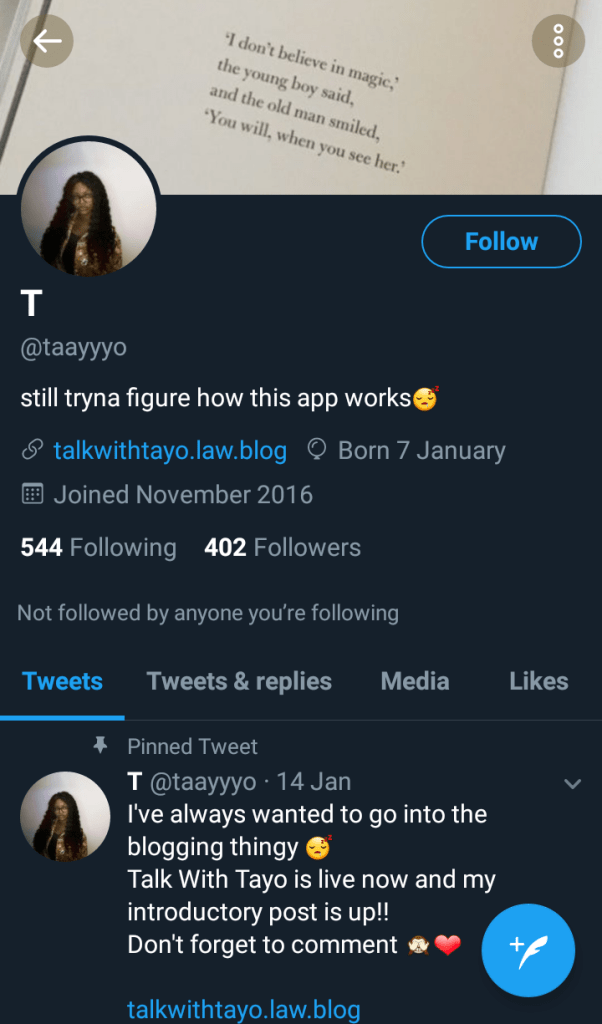Image resolution: width=602 pixels, height=1024 pixels.
Task: View the 402 Followers list
Action: pyautogui.click(x=282, y=547)
